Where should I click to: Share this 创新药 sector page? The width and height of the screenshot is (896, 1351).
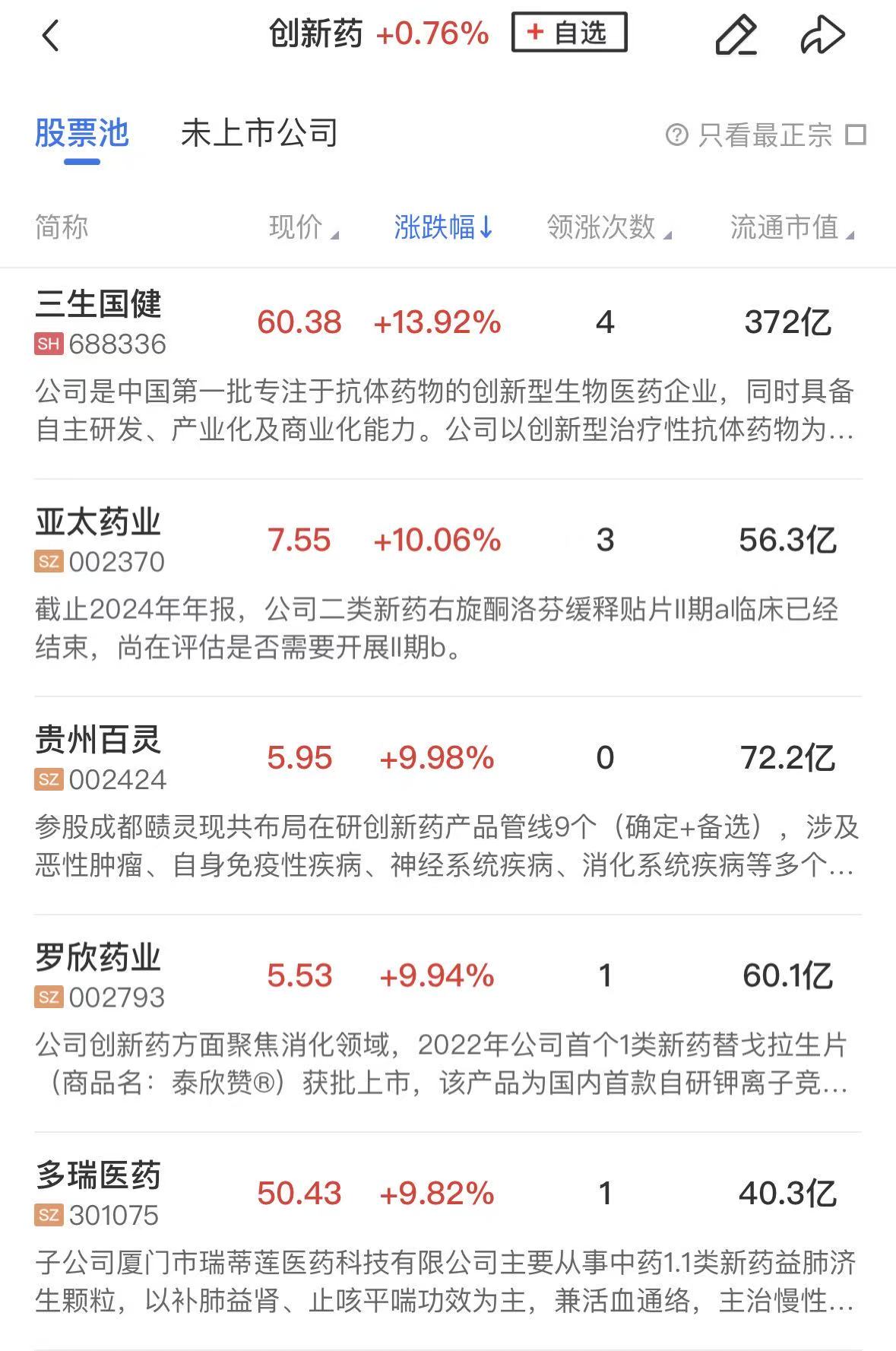coord(822,35)
